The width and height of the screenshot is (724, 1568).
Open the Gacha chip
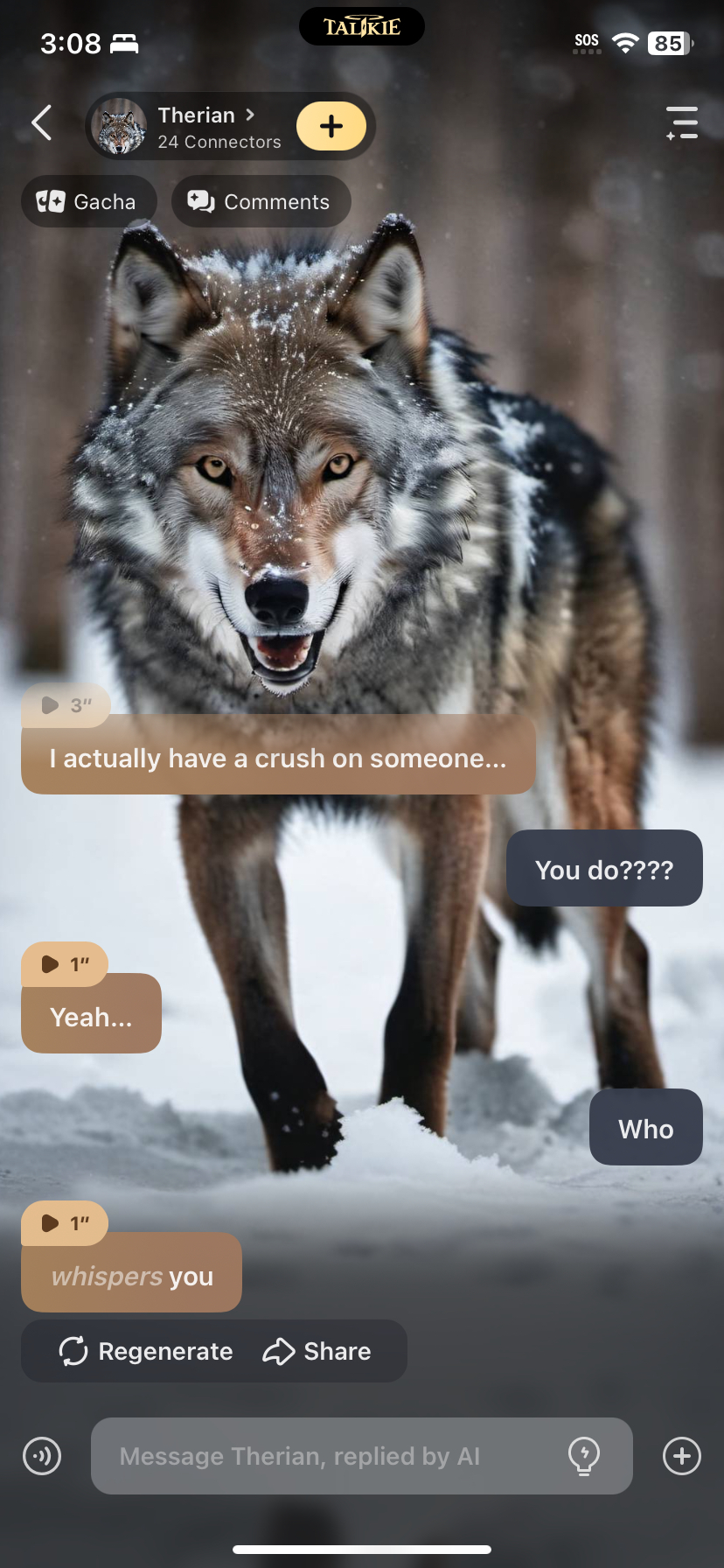pyautogui.click(x=88, y=201)
